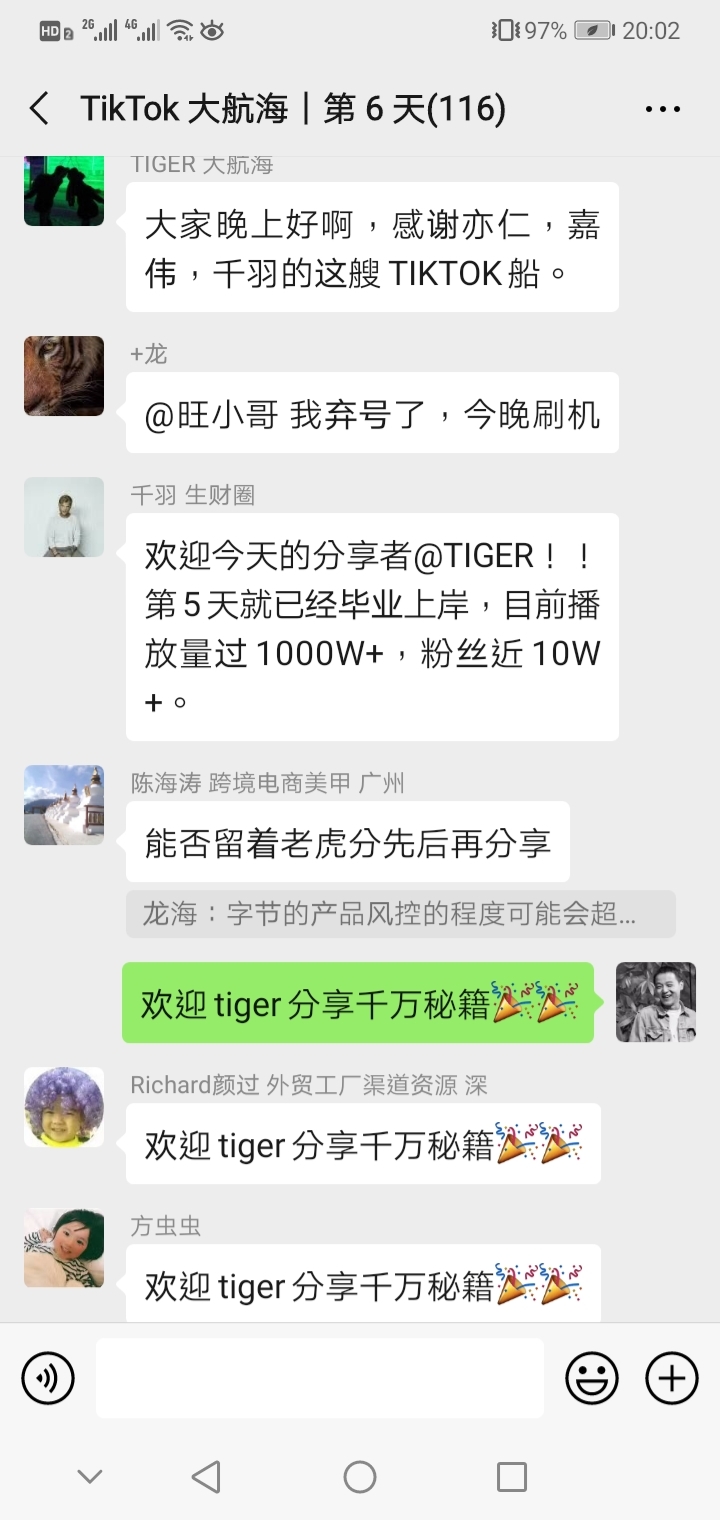Show recent apps from navigation bar
720x1520 pixels.
(x=511, y=1476)
